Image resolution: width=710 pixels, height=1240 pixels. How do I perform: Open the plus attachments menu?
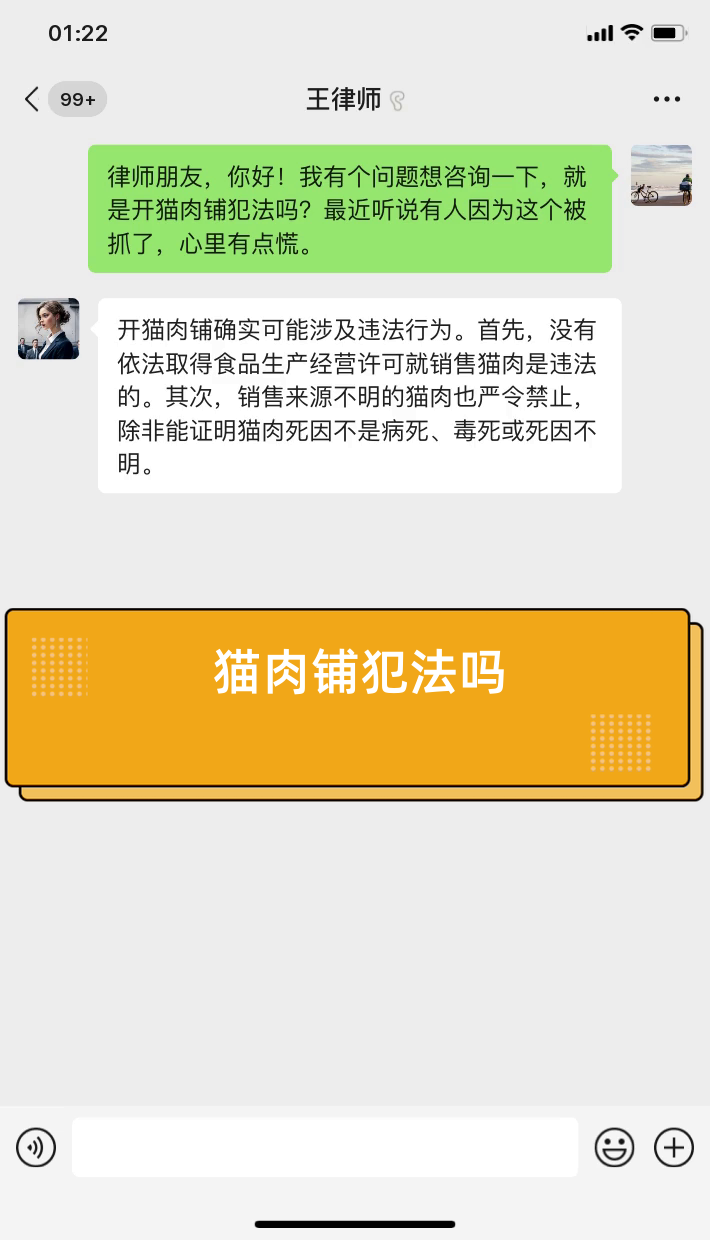pos(674,1147)
